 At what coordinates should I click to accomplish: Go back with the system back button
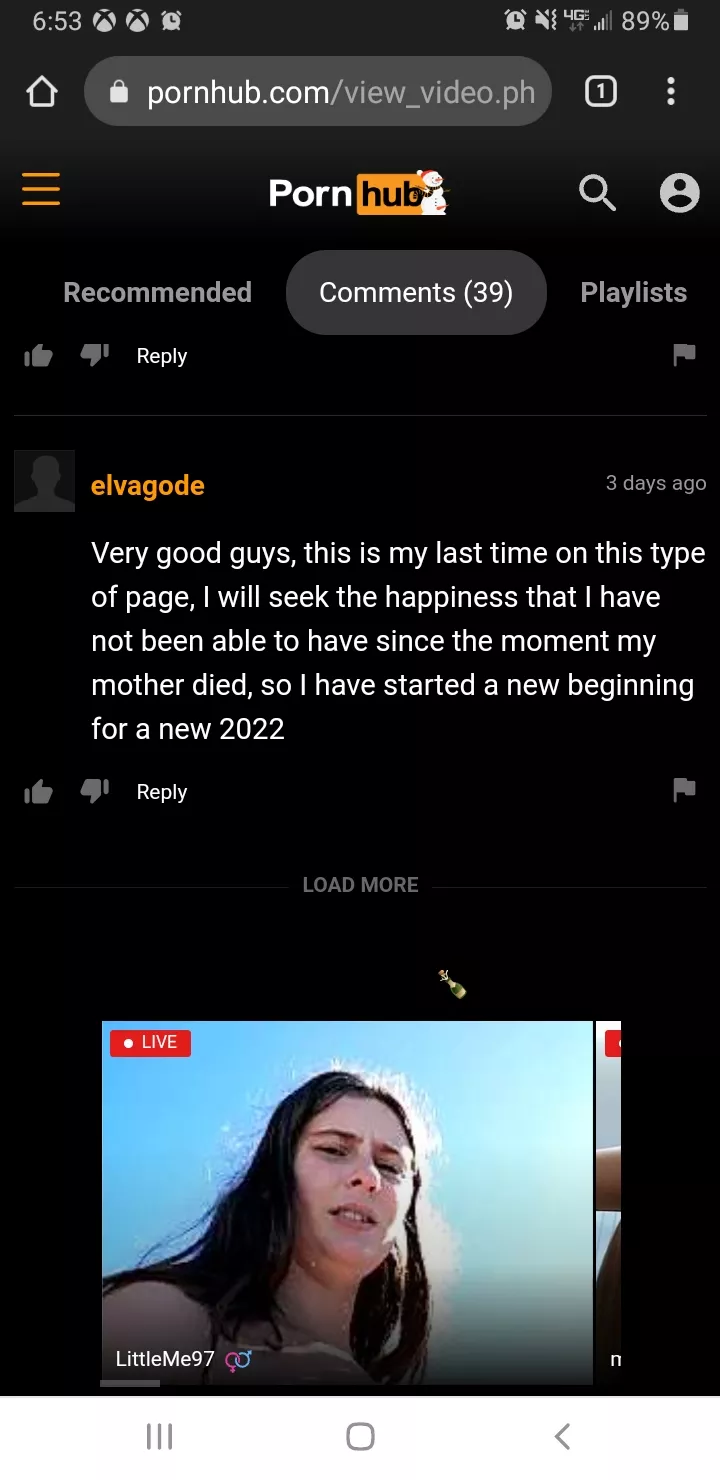562,1437
